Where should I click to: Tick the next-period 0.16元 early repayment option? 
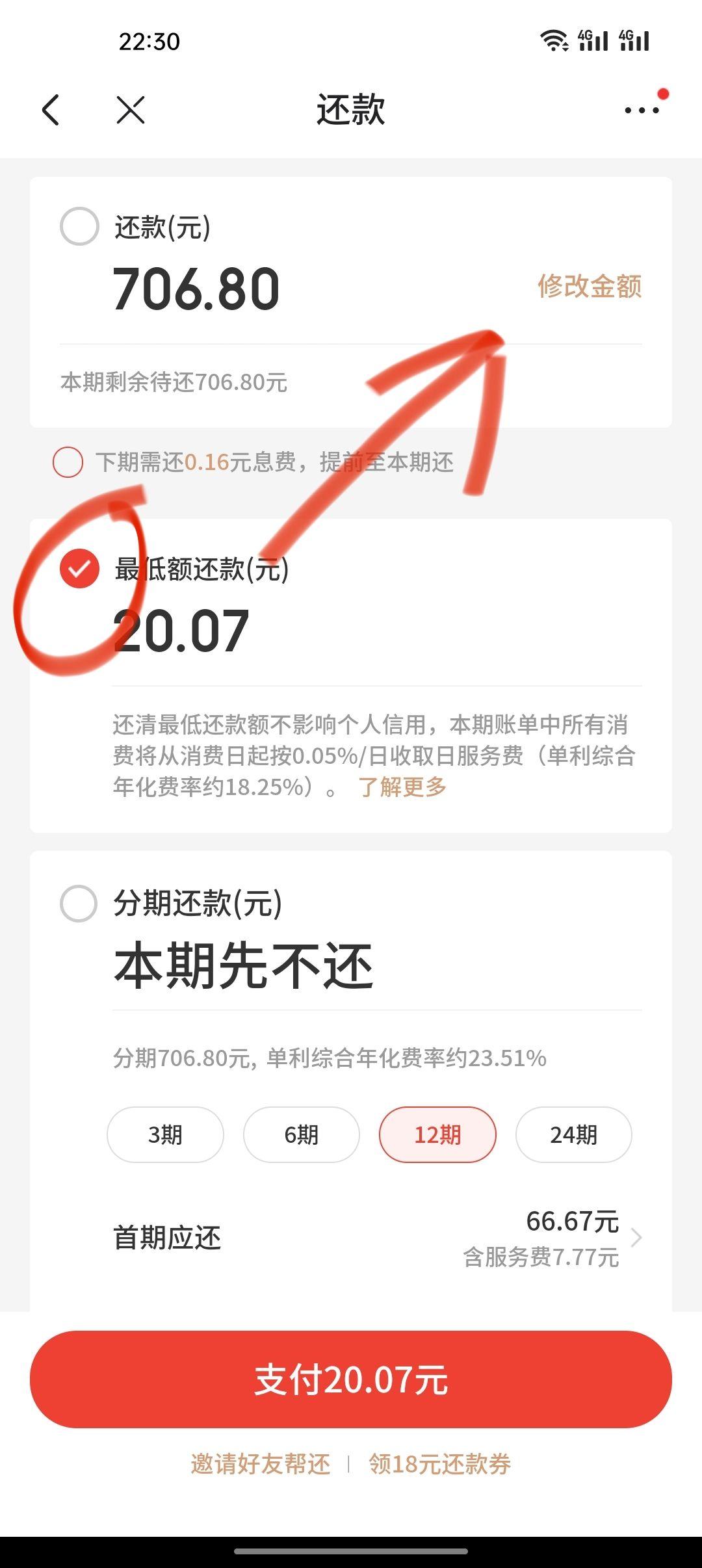click(68, 462)
